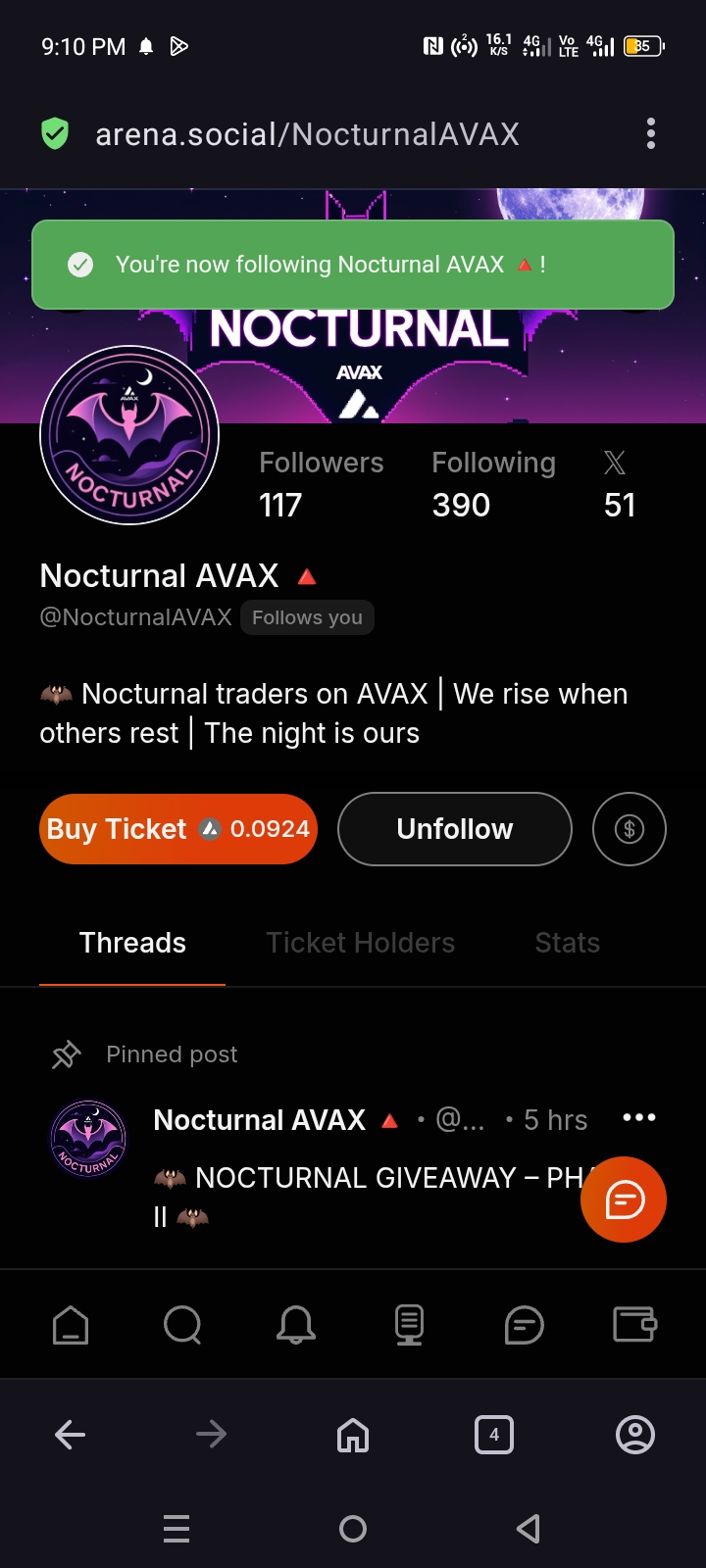Viewport: 706px width, 1568px height.
Task: Open the browser's open tabs switcher
Action: click(494, 1436)
